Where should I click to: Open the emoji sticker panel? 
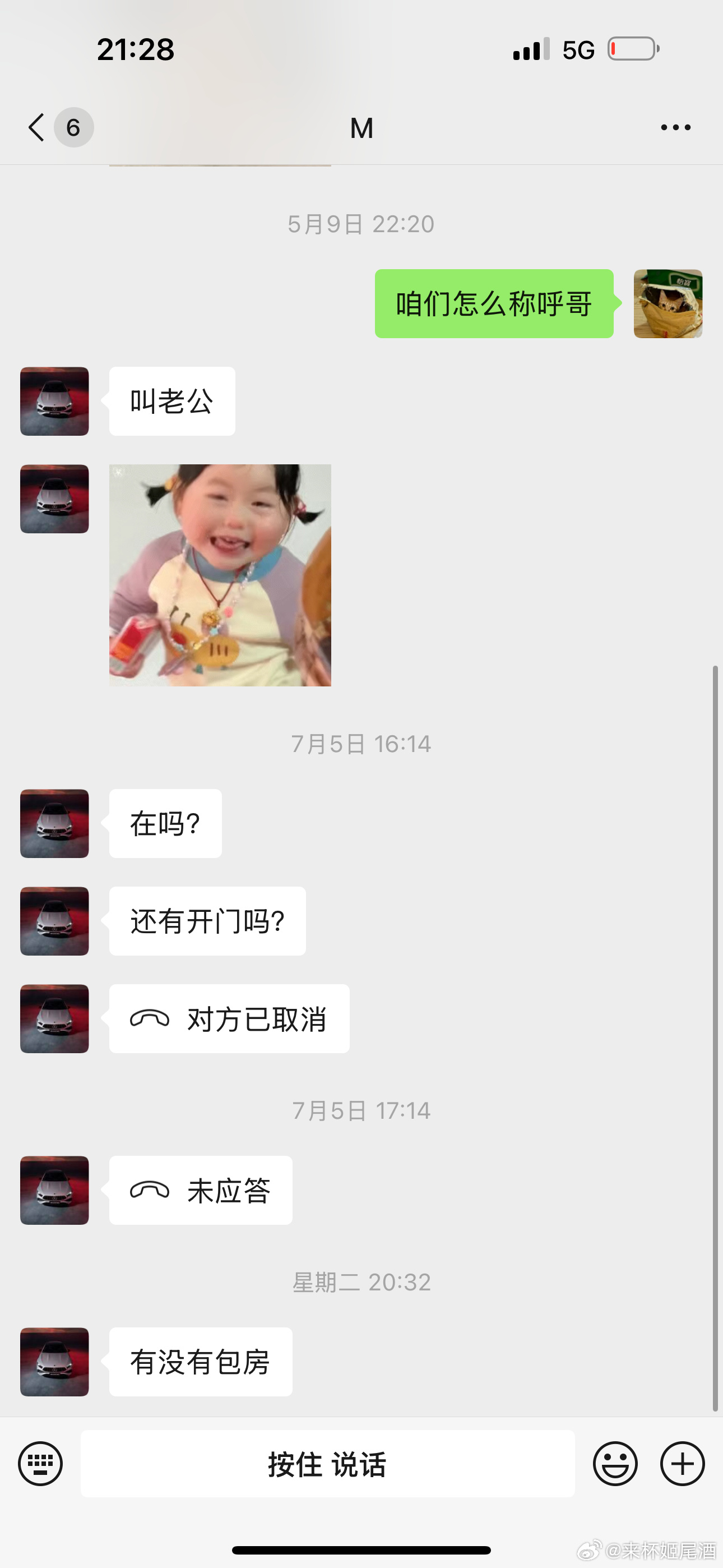[x=615, y=1463]
